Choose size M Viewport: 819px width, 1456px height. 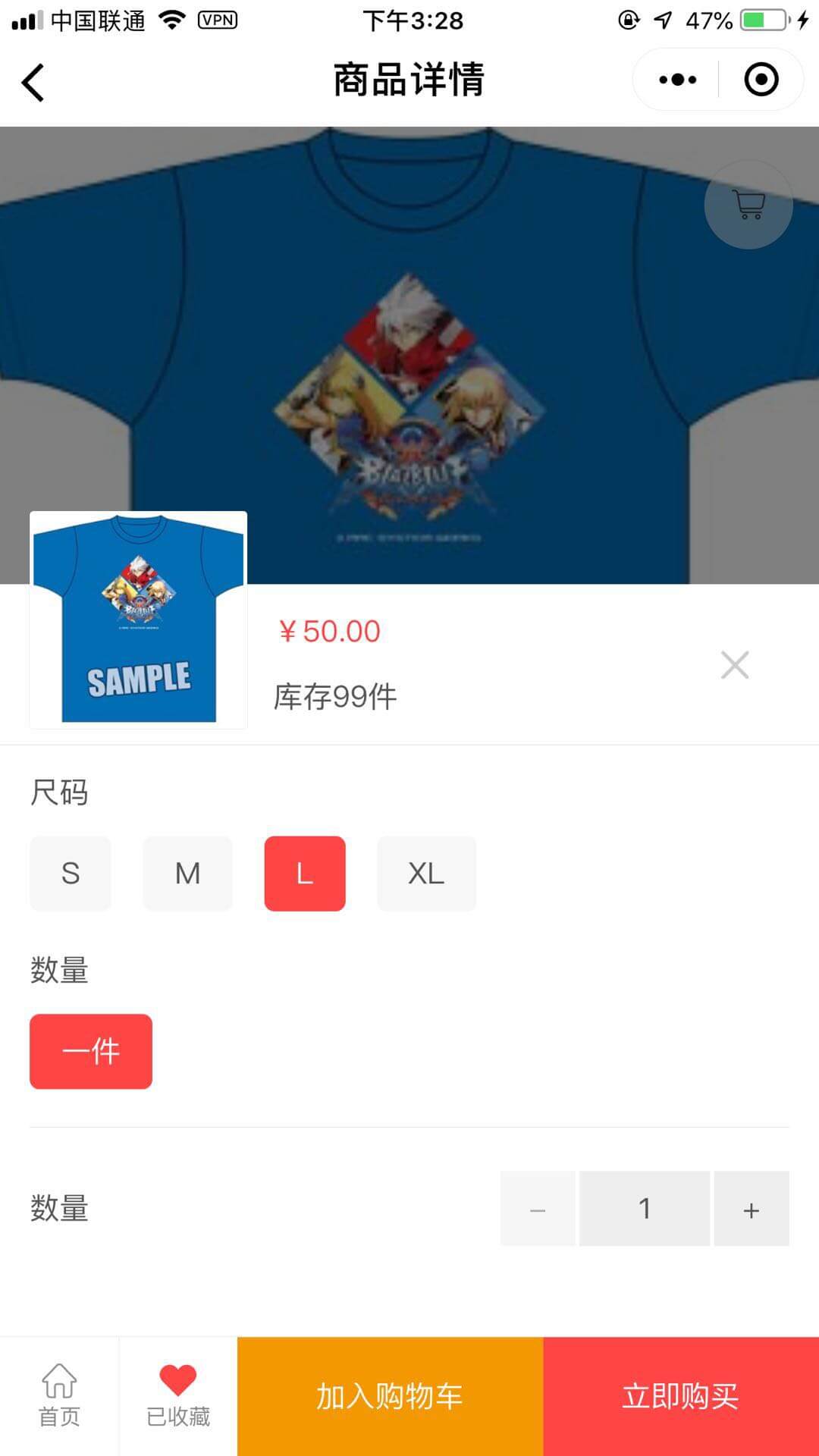[187, 874]
